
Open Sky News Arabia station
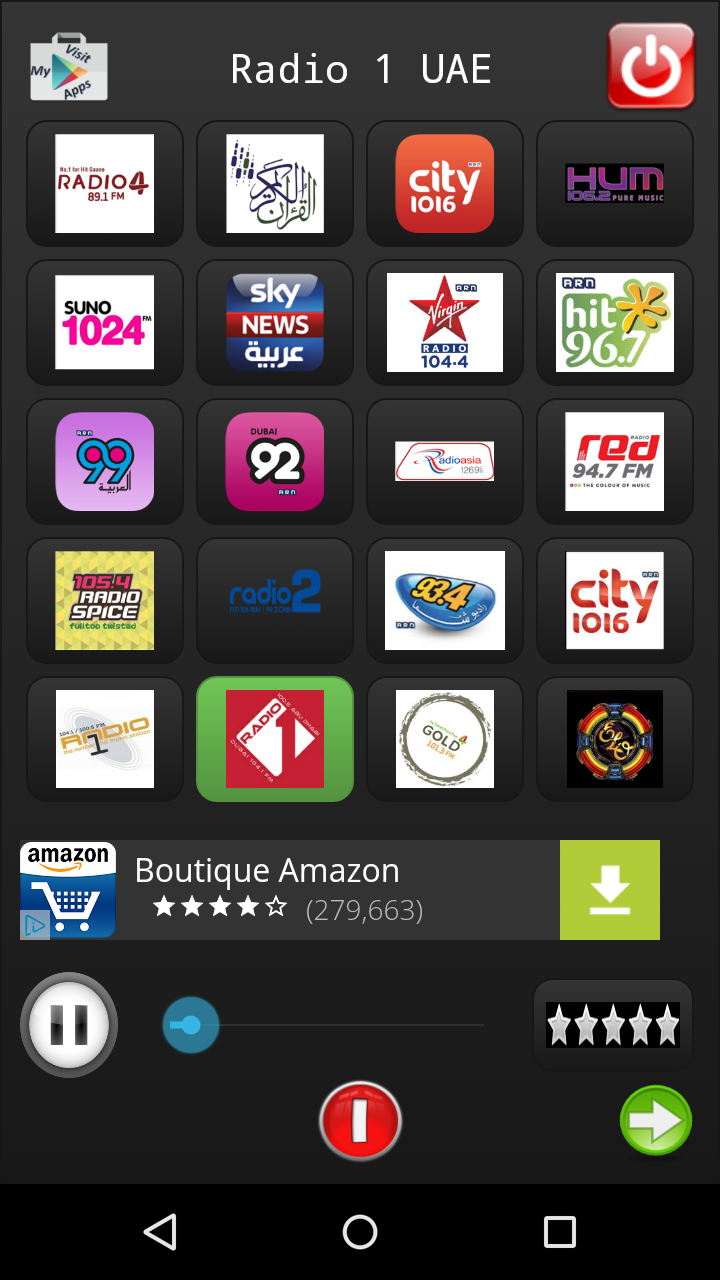pos(274,322)
